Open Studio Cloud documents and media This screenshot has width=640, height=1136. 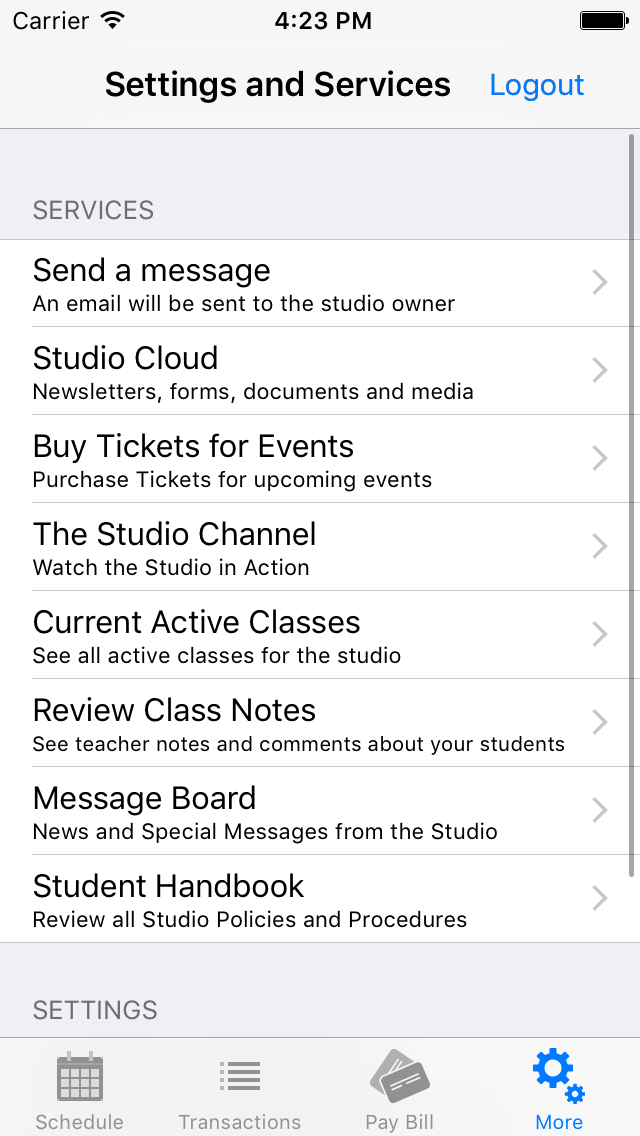click(320, 371)
